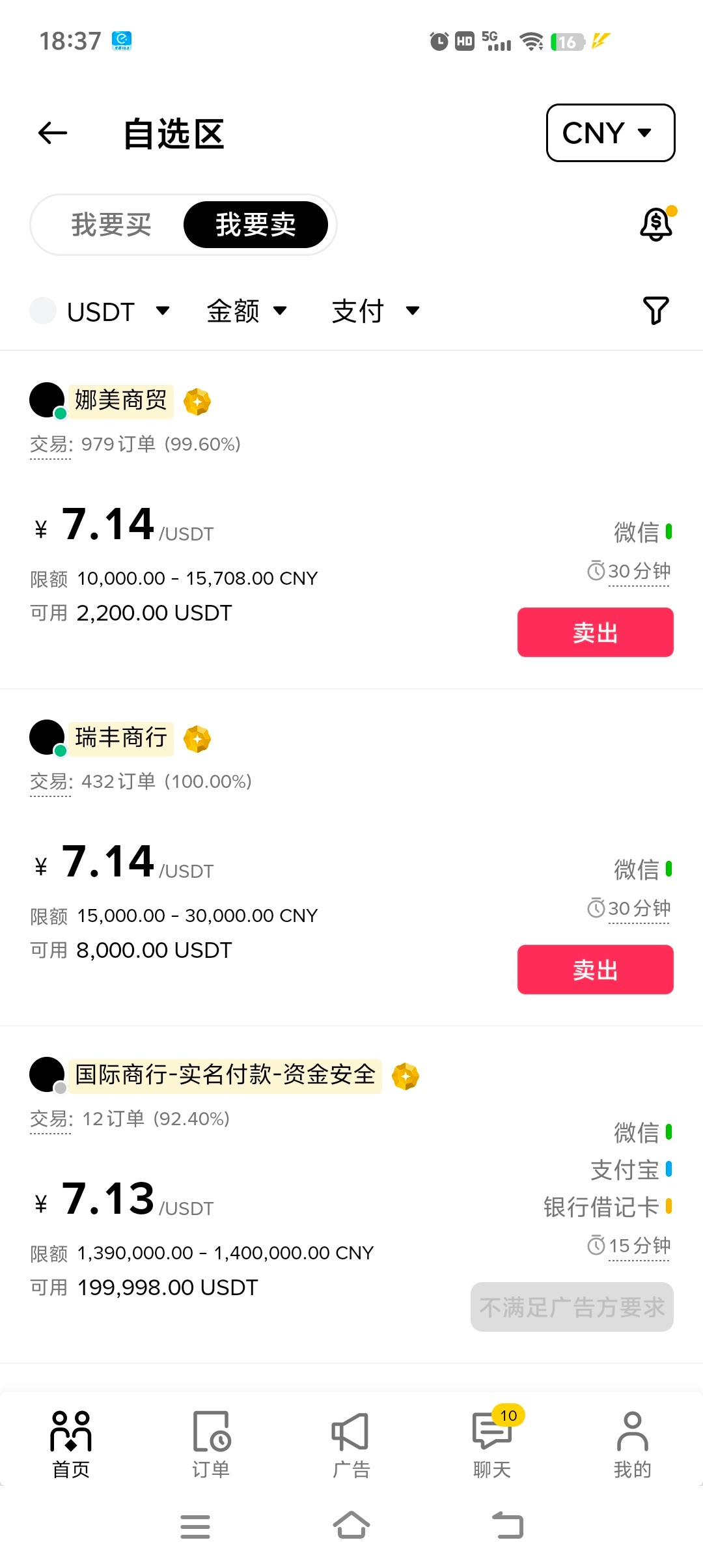The height and width of the screenshot is (1568, 703).
Task: Open 瑞丰商行 merchant profile
Action: 120,738
